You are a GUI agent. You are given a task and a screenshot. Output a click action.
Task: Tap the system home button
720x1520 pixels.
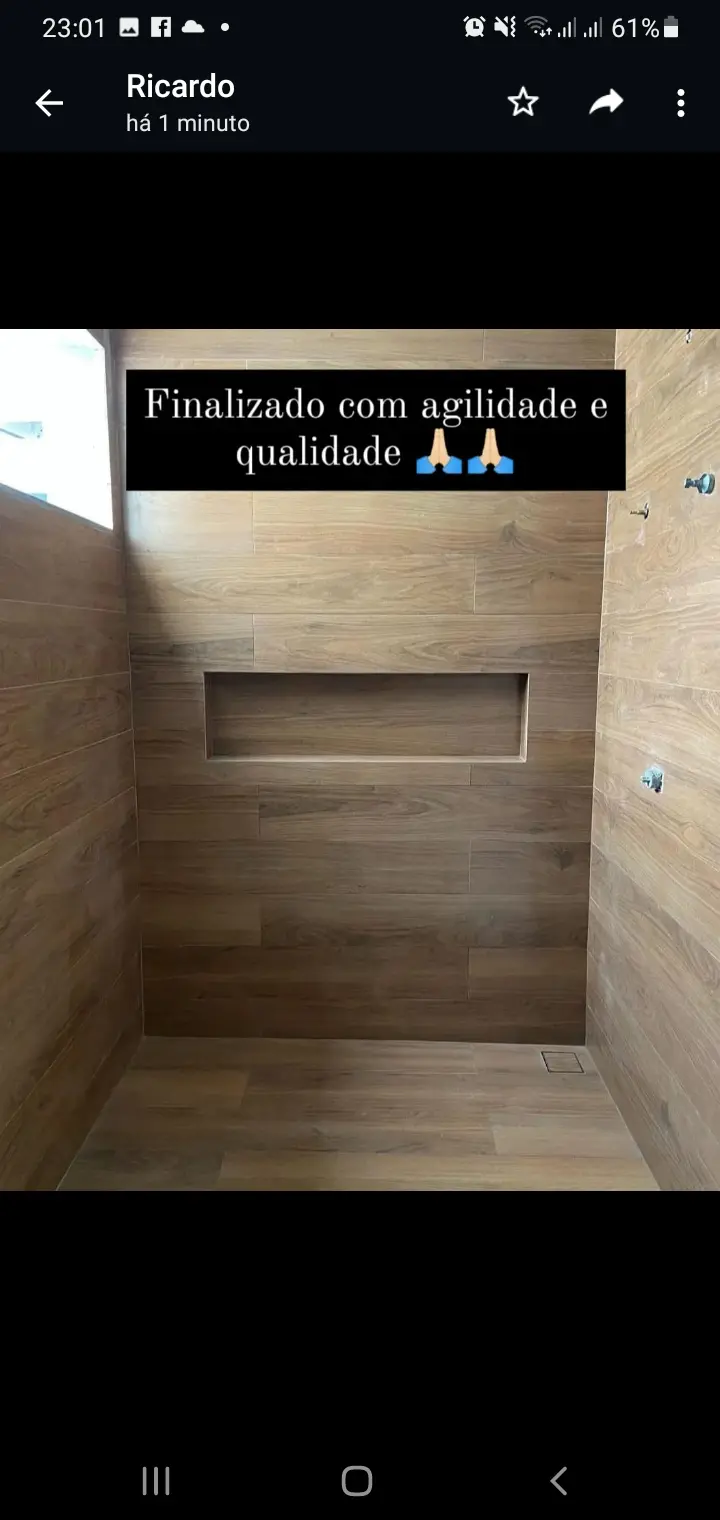coord(357,1481)
